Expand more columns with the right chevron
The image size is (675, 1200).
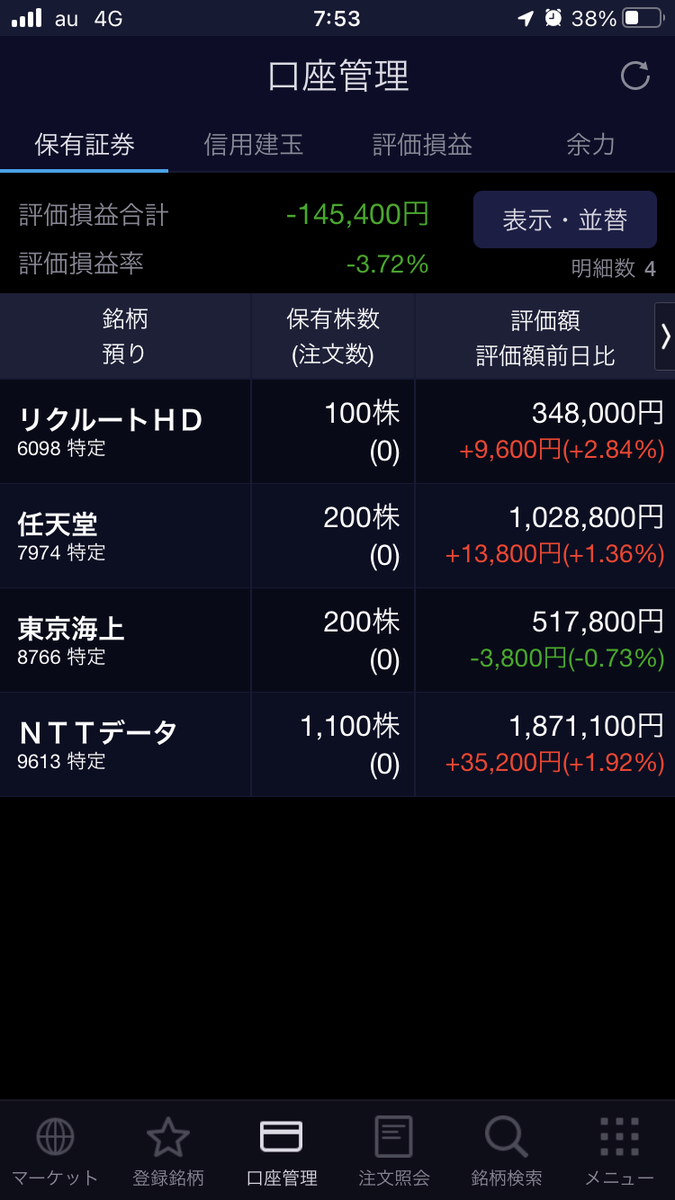pos(665,337)
